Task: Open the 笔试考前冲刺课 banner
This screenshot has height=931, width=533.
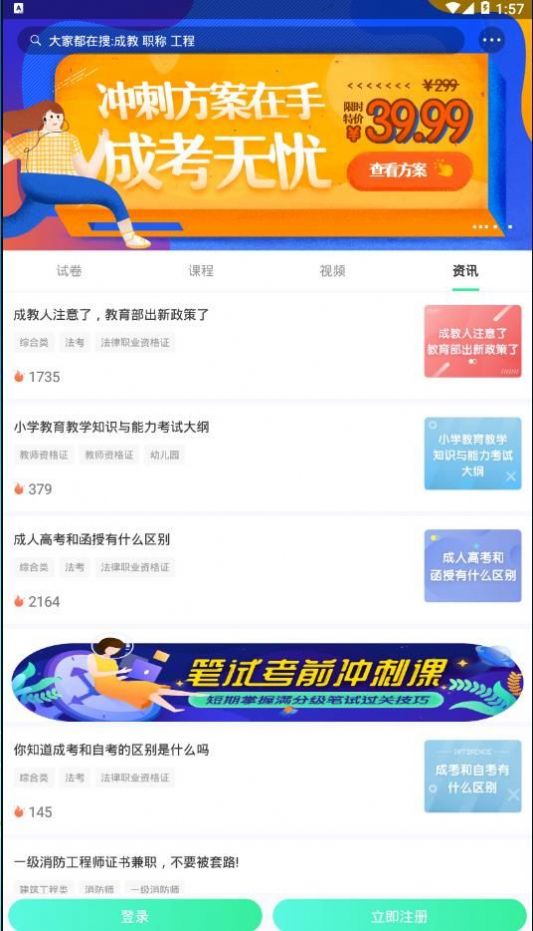Action: tap(267, 679)
